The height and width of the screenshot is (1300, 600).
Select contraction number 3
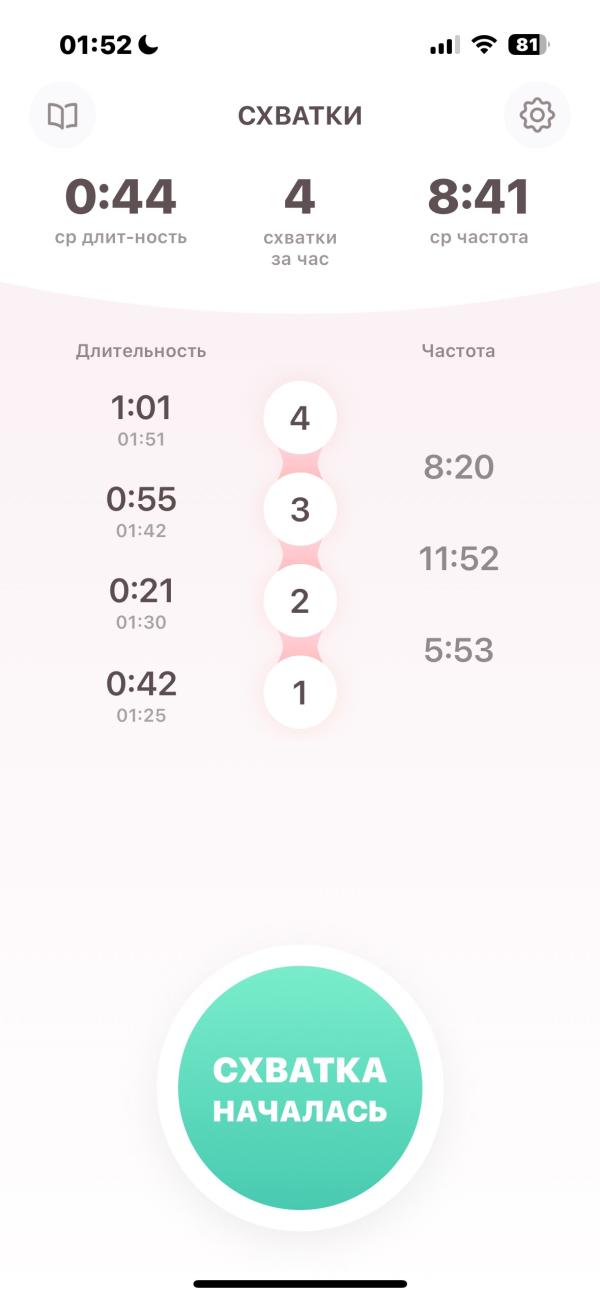300,510
